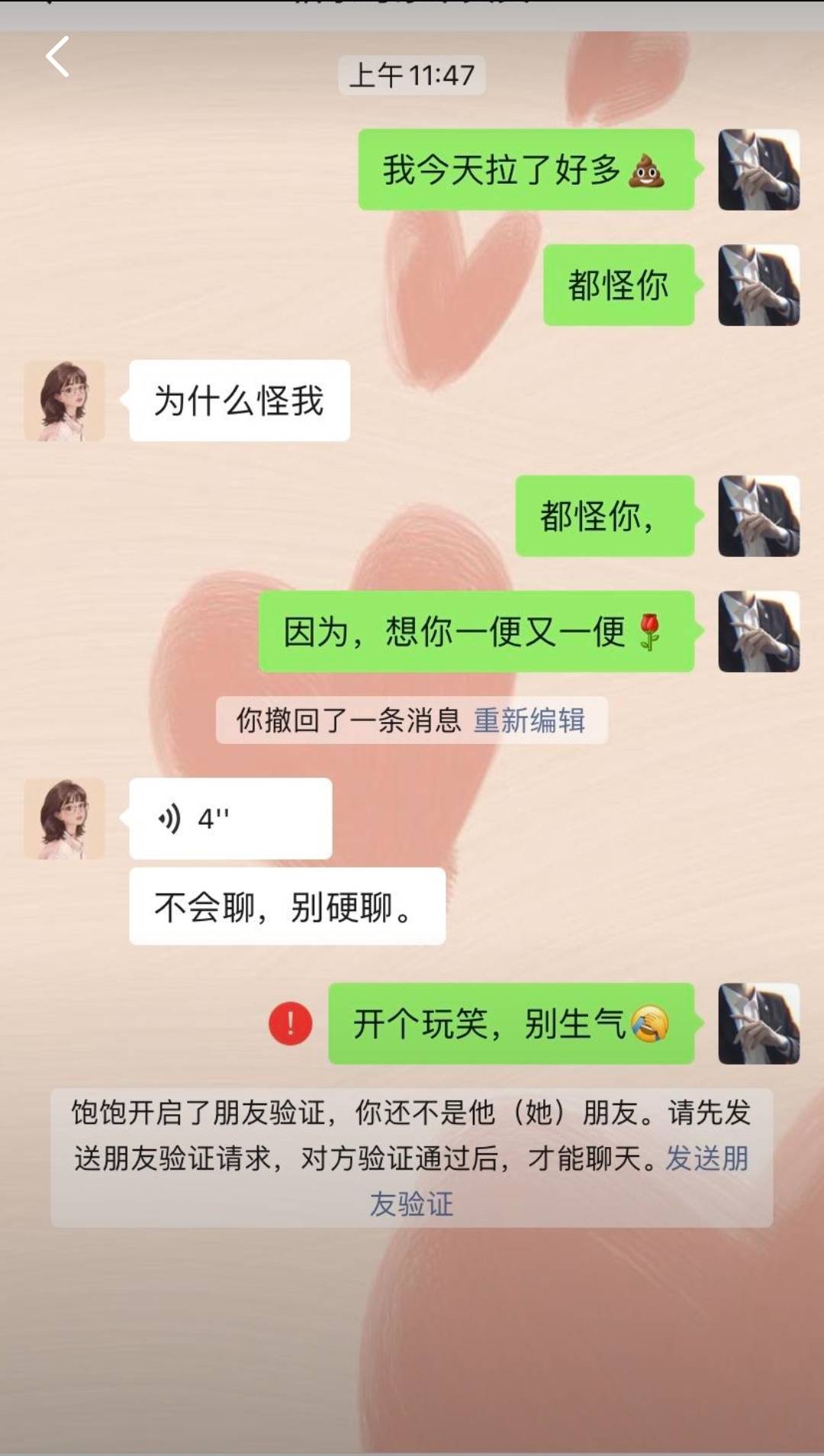Play the 4-second voice message

coord(230,819)
